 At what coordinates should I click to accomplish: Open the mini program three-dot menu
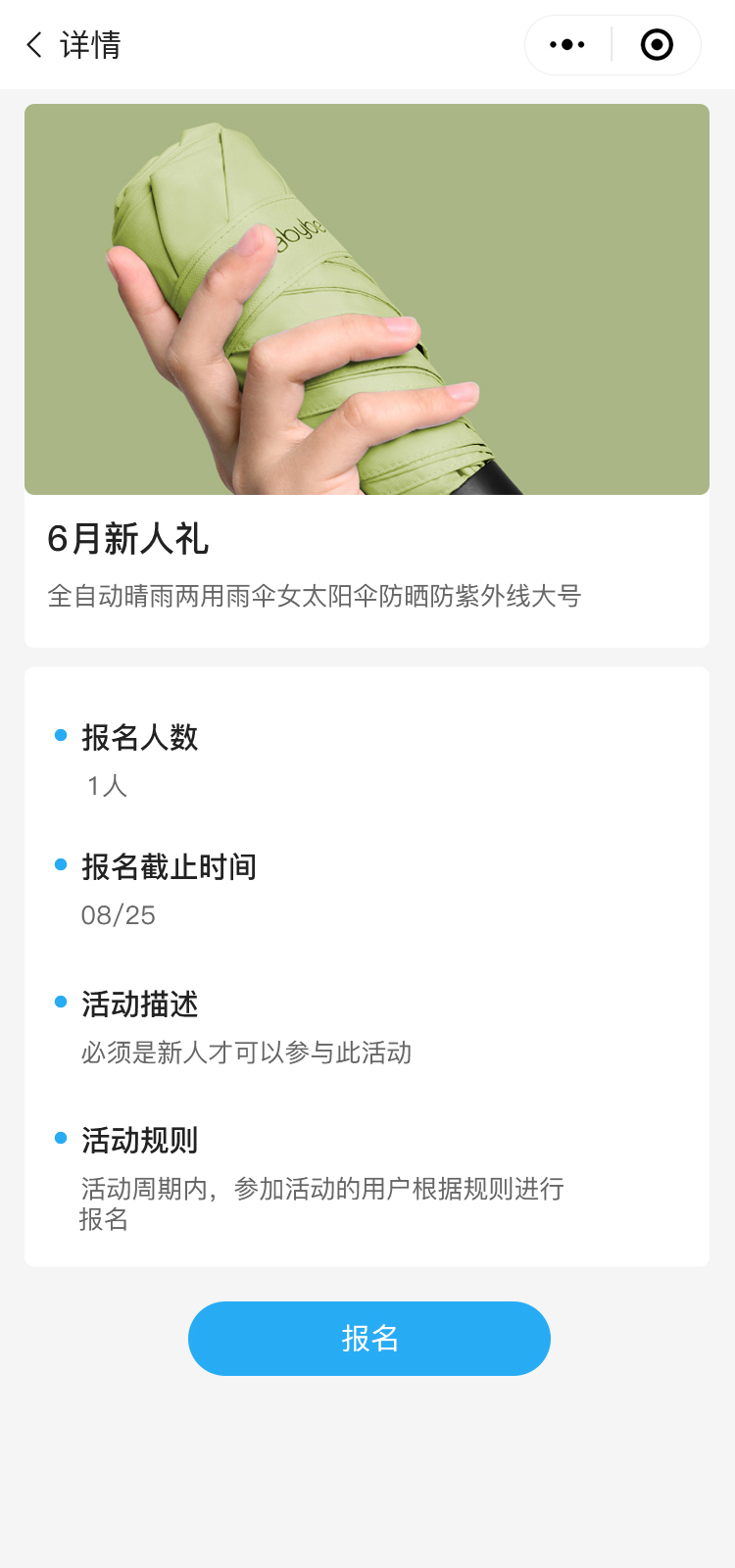567,45
